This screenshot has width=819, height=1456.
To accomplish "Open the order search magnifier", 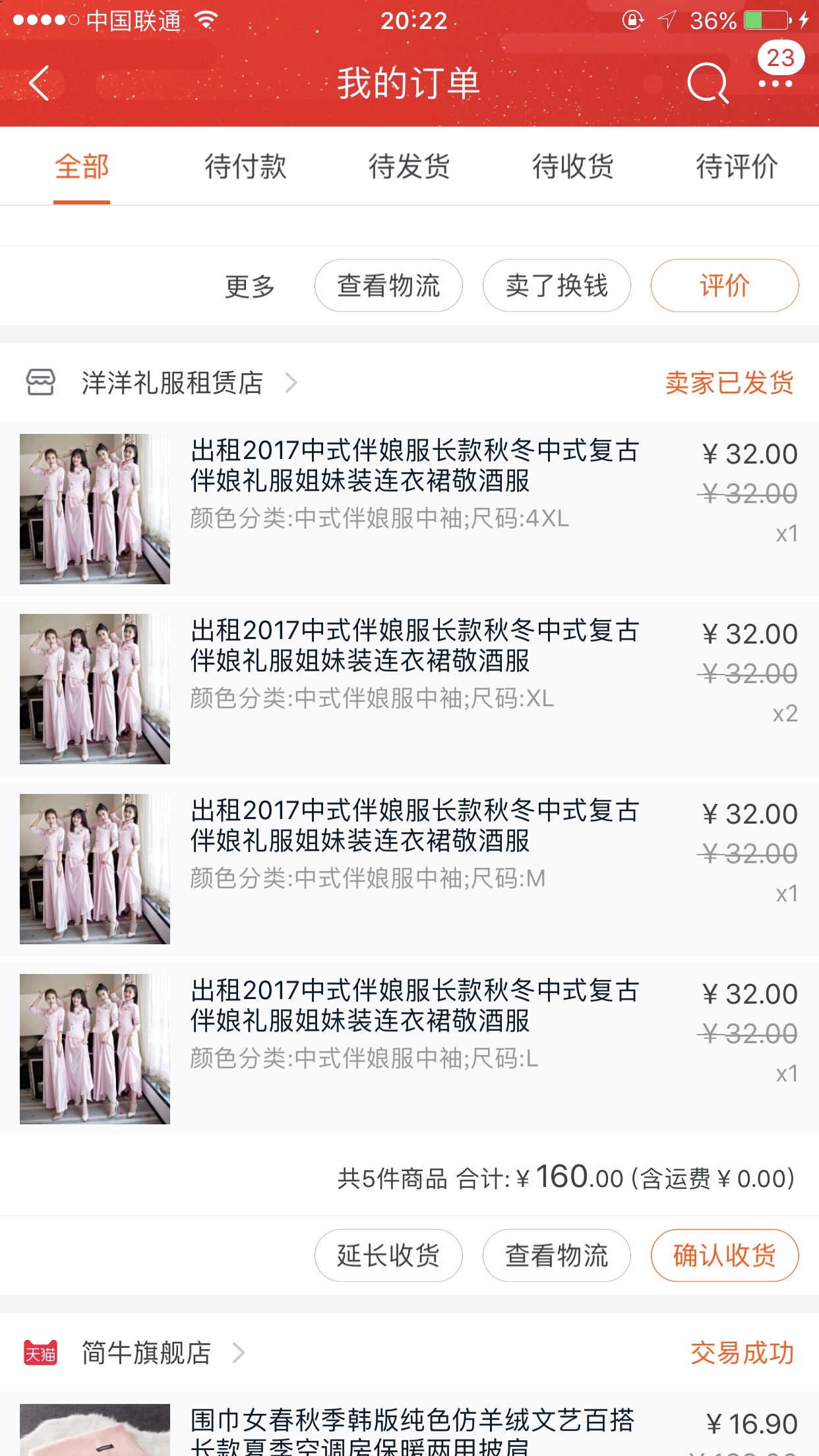I will point(707,83).
